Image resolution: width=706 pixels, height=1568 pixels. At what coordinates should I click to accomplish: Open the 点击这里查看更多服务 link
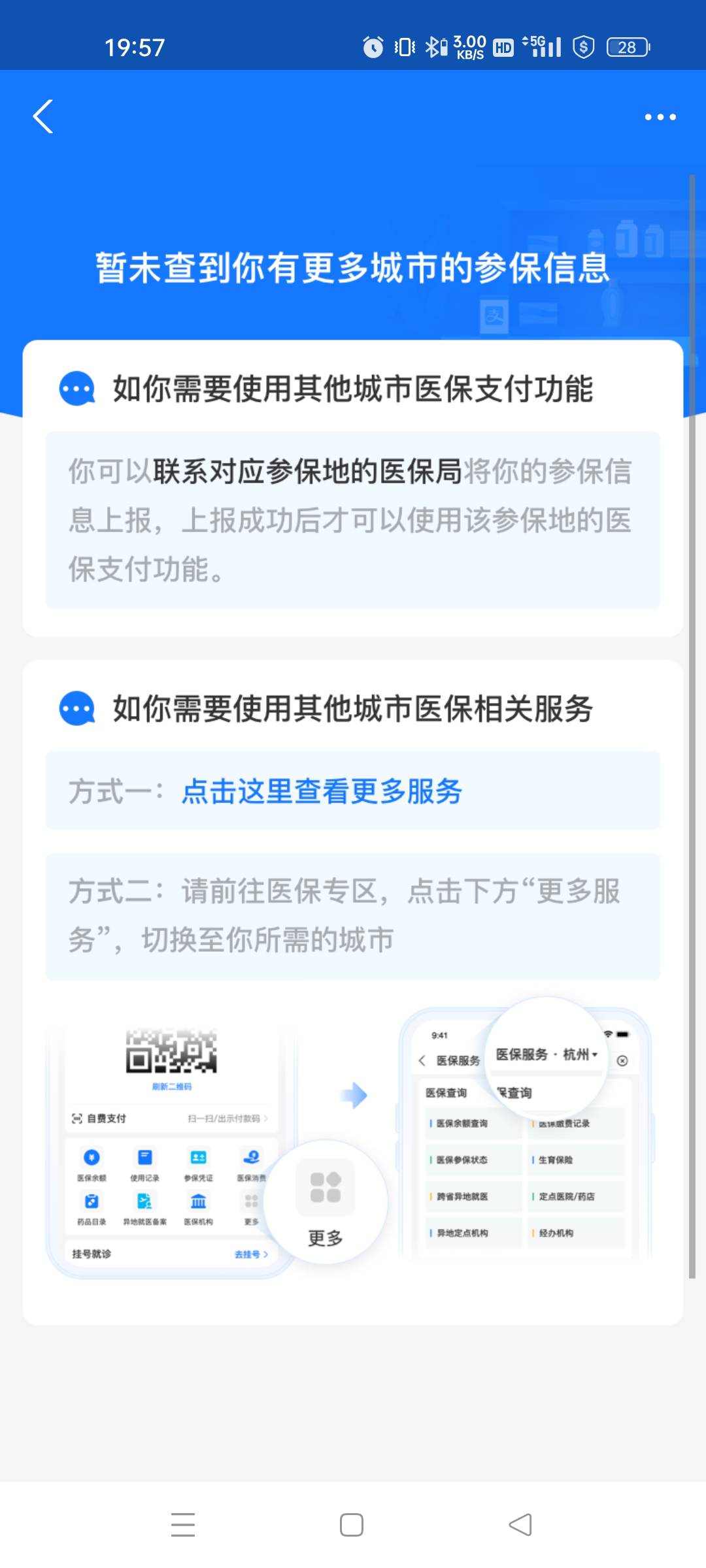[x=322, y=791]
